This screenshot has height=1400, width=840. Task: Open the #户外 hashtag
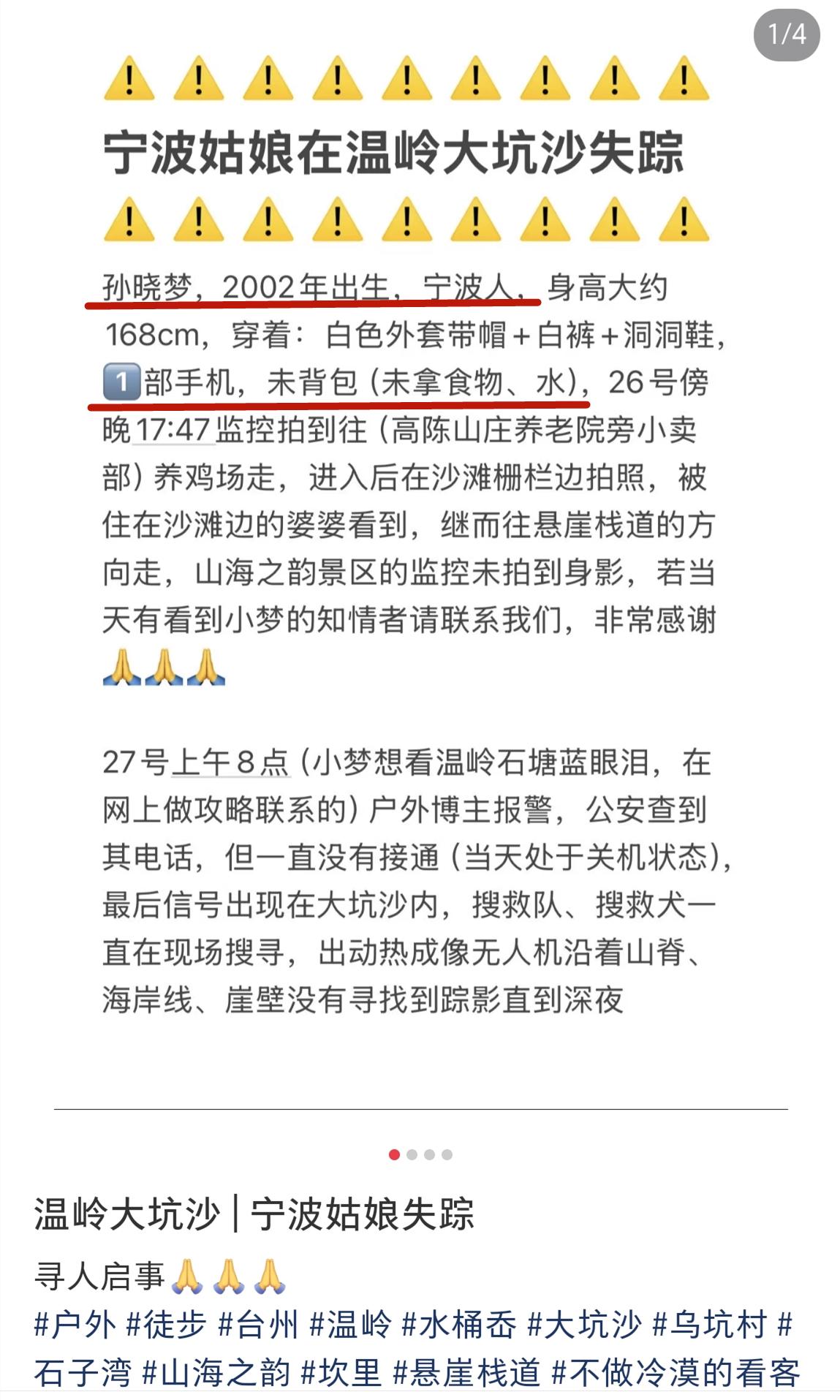[75, 1325]
